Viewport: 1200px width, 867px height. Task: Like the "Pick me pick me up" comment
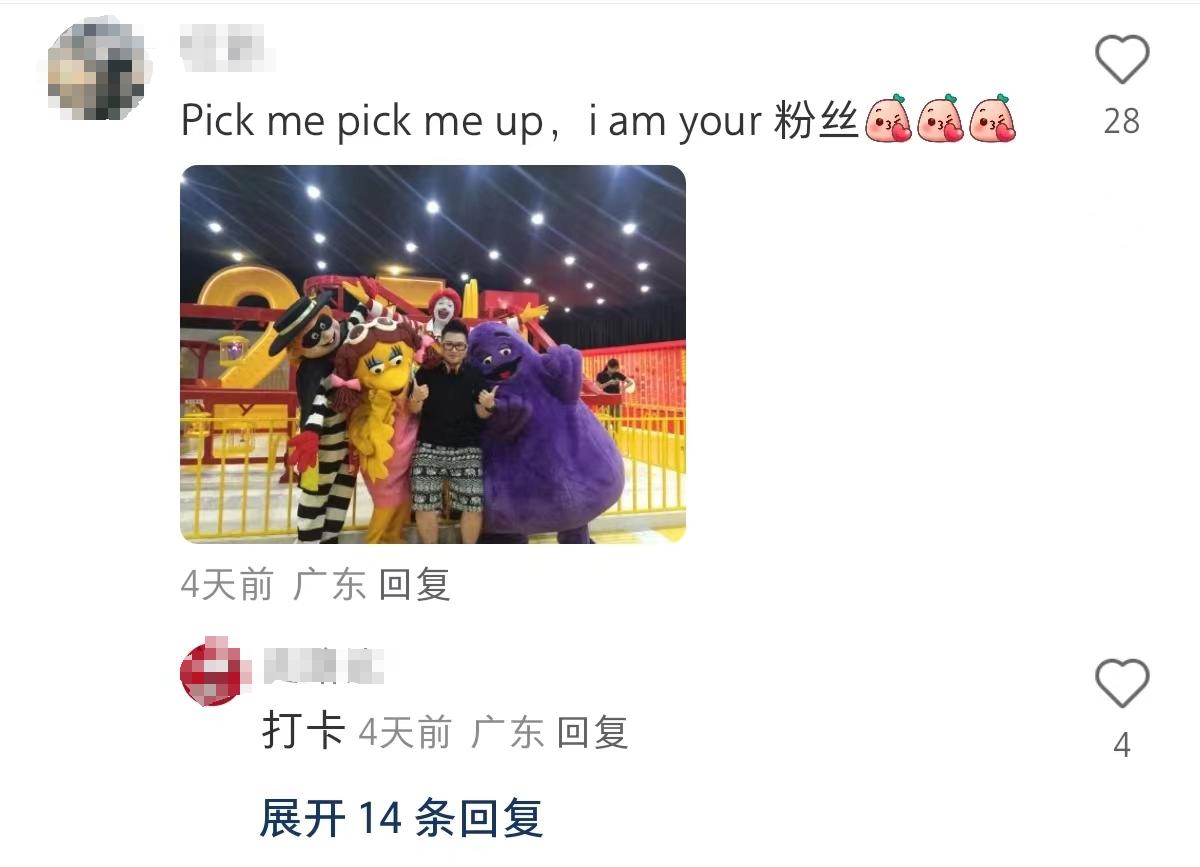point(1122,61)
